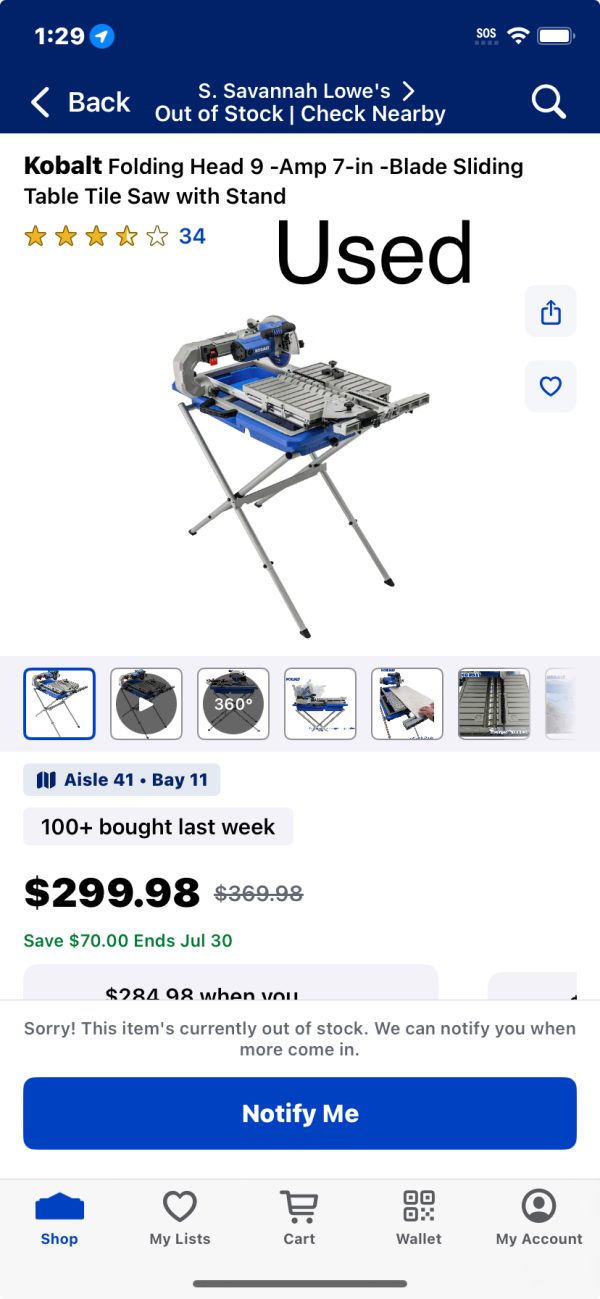Open the search magnifier icon
This screenshot has height=1299, width=600.
548,101
